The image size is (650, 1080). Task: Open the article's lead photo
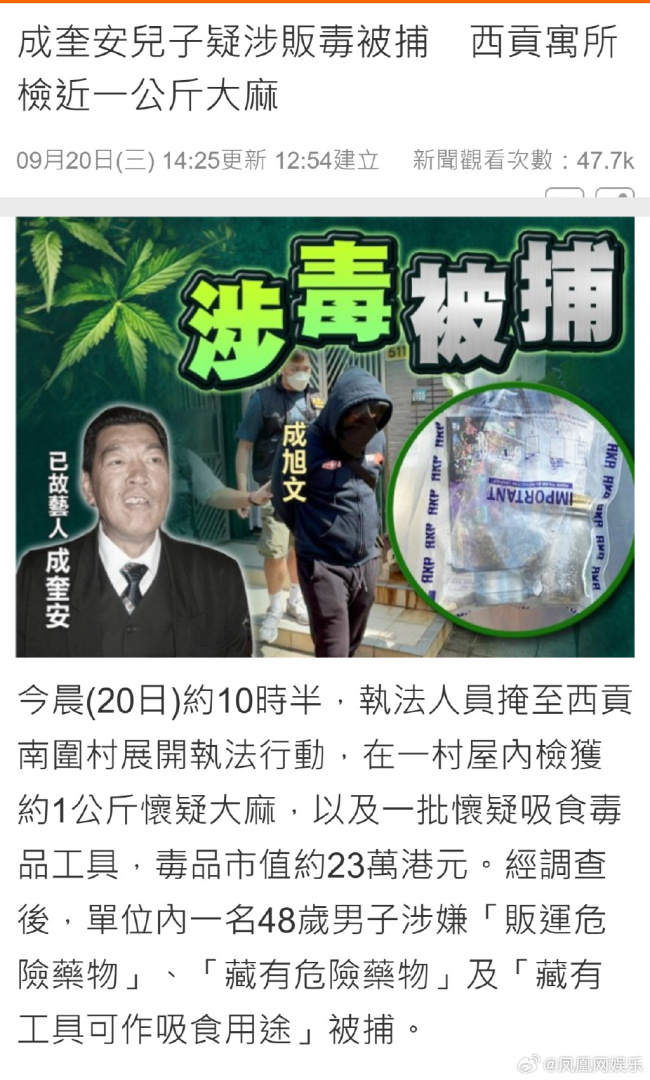tap(325, 437)
